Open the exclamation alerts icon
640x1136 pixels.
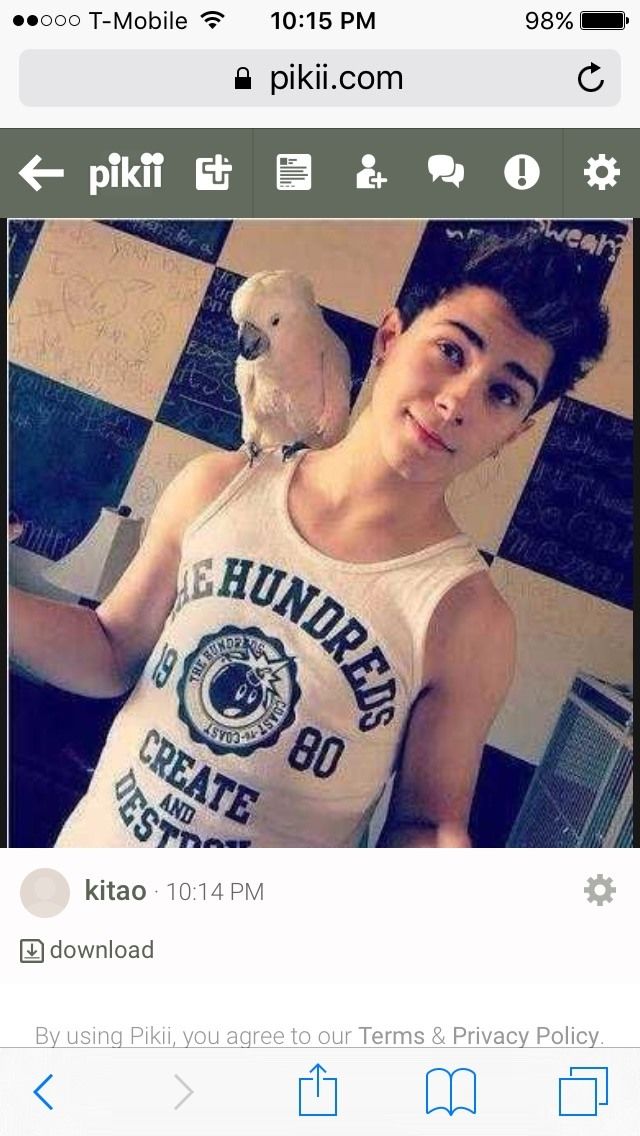522,173
